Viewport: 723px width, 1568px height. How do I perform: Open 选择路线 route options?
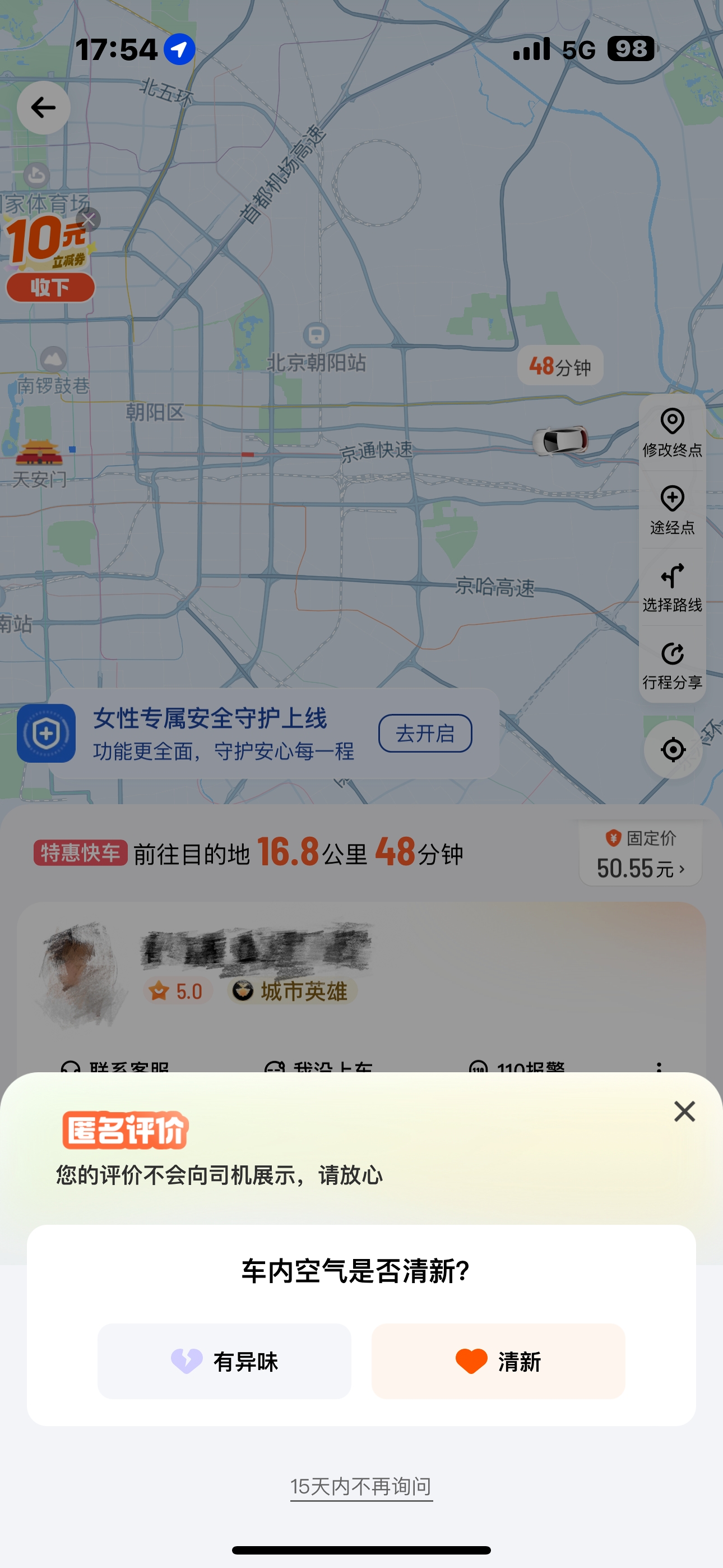(672, 587)
